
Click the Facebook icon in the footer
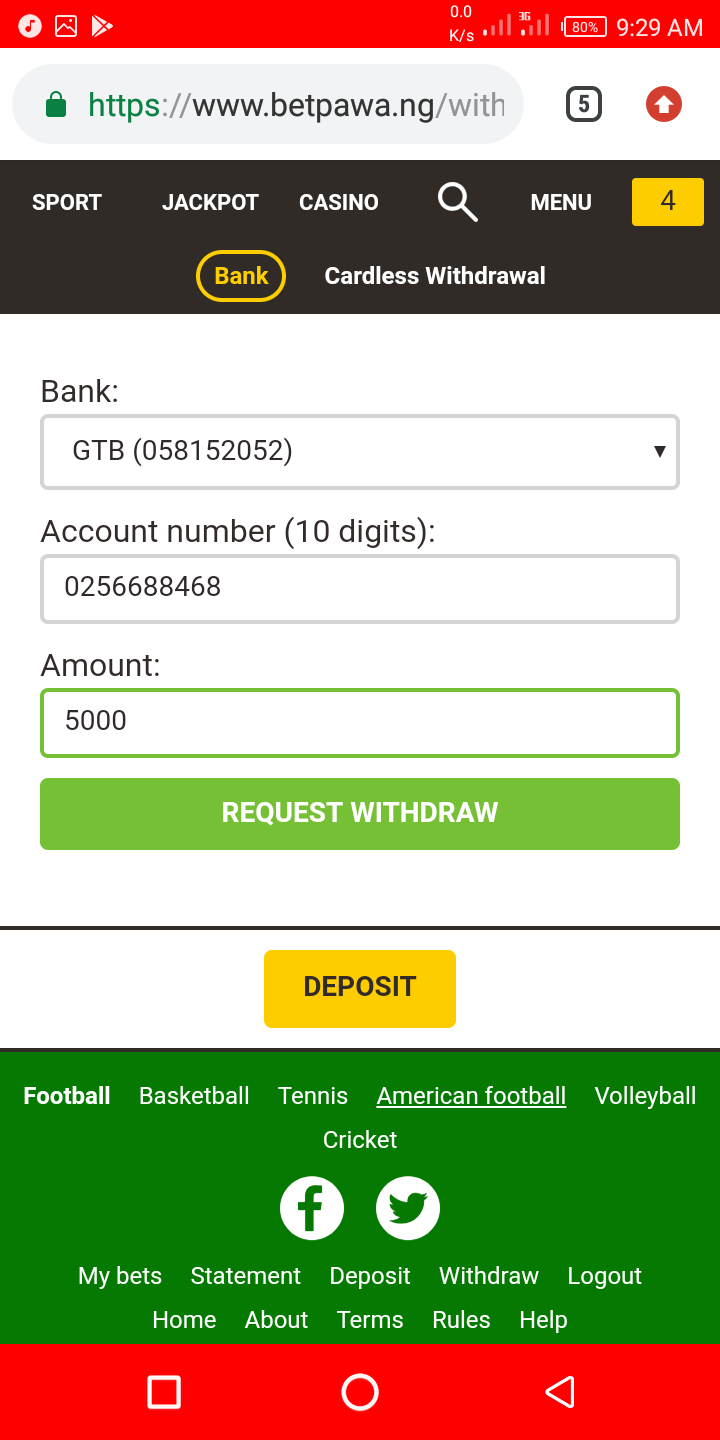click(x=311, y=1207)
